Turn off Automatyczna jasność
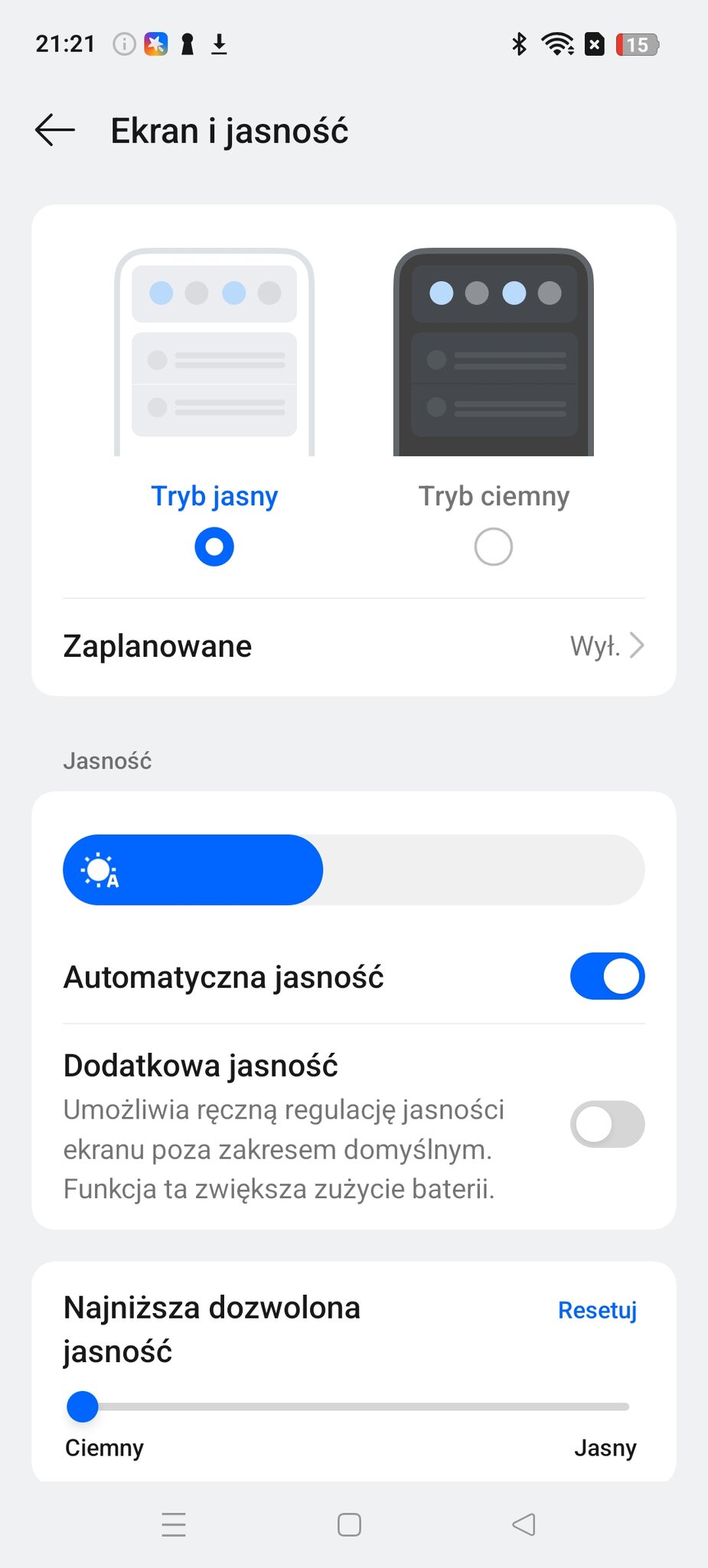 click(608, 976)
